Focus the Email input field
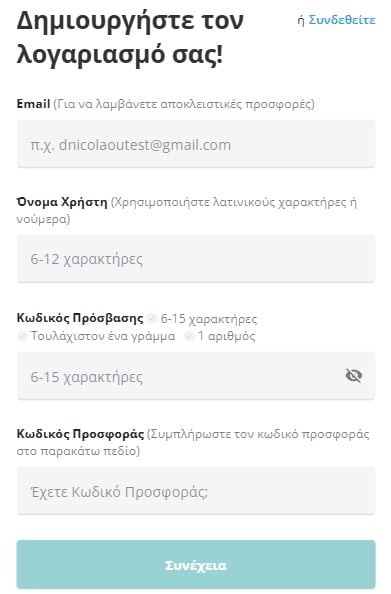This screenshot has width=391, height=594. 196,144
